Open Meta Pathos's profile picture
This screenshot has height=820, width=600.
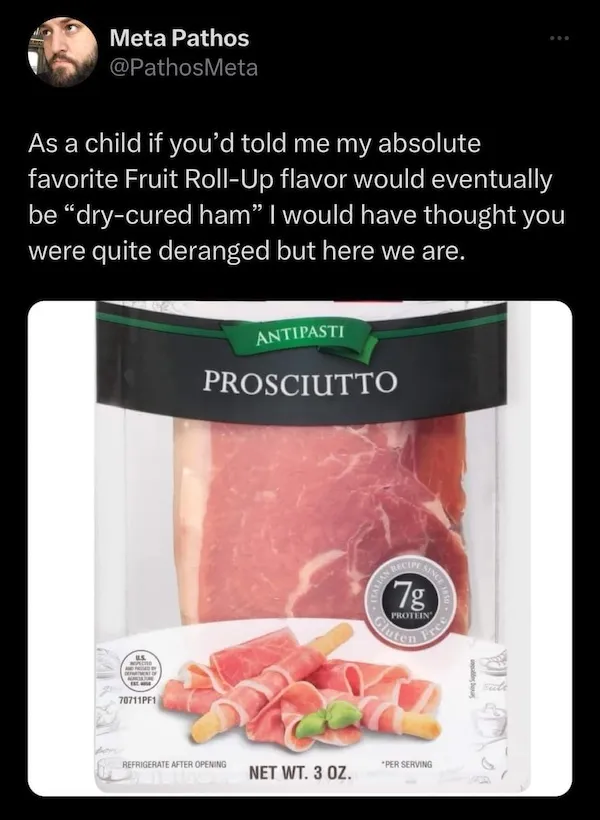(x=60, y=52)
